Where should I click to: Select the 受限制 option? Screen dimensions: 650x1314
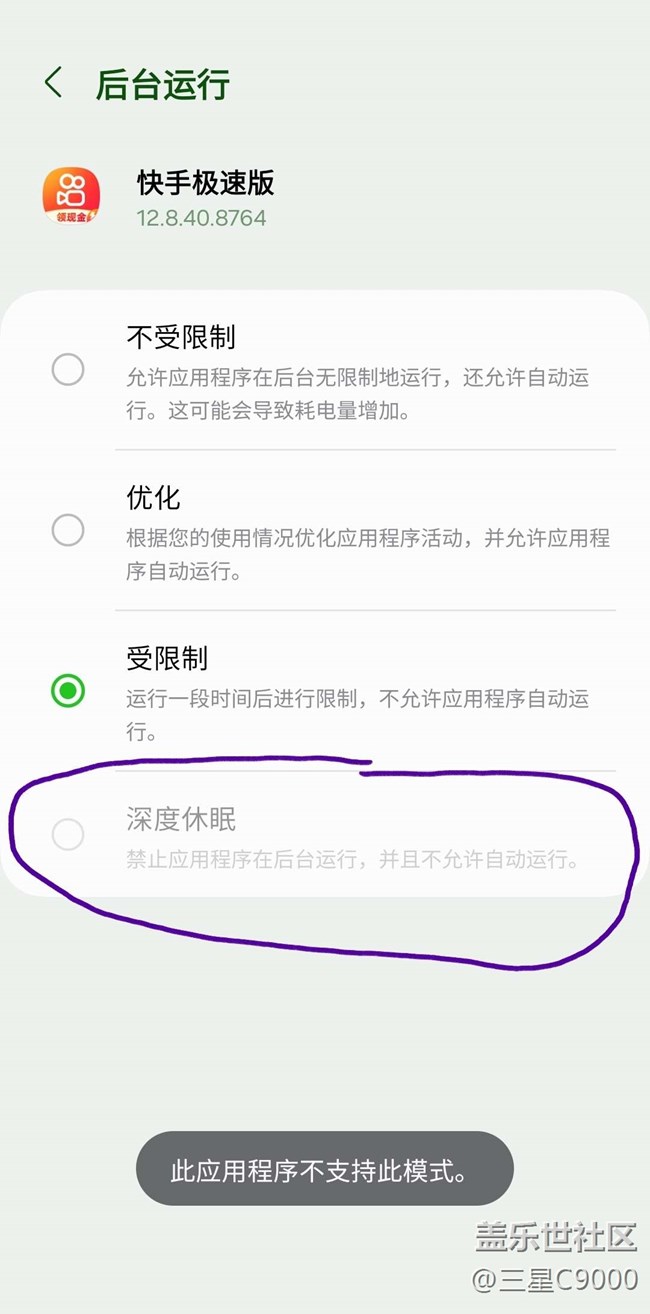click(x=325, y=691)
